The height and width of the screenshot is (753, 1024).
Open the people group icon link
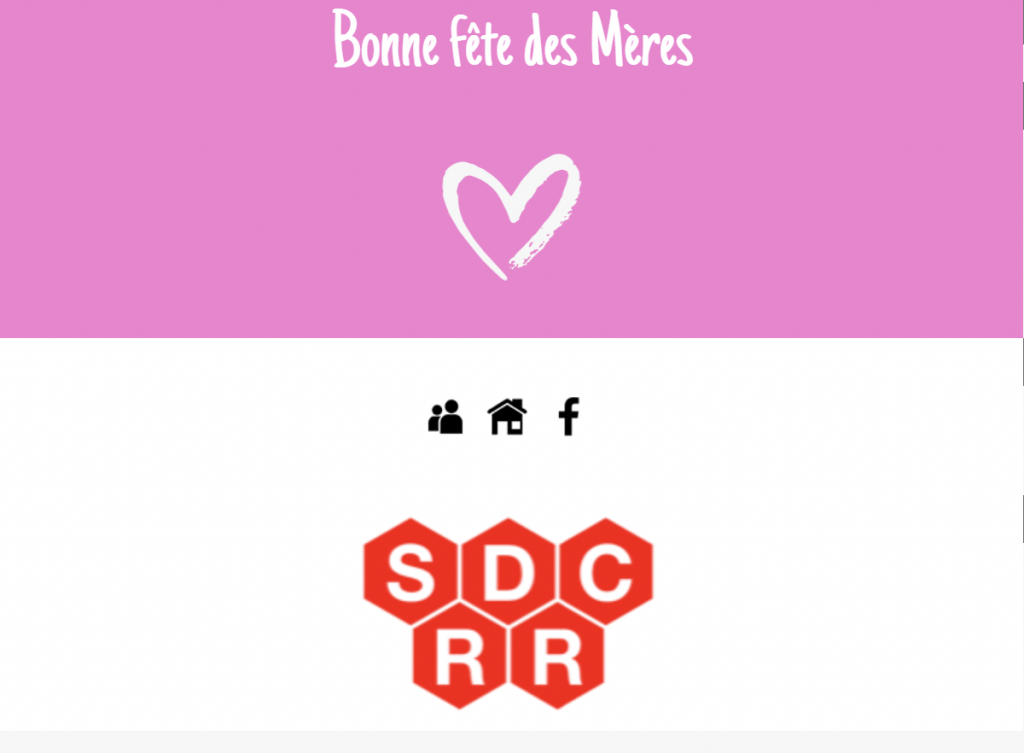(x=445, y=417)
